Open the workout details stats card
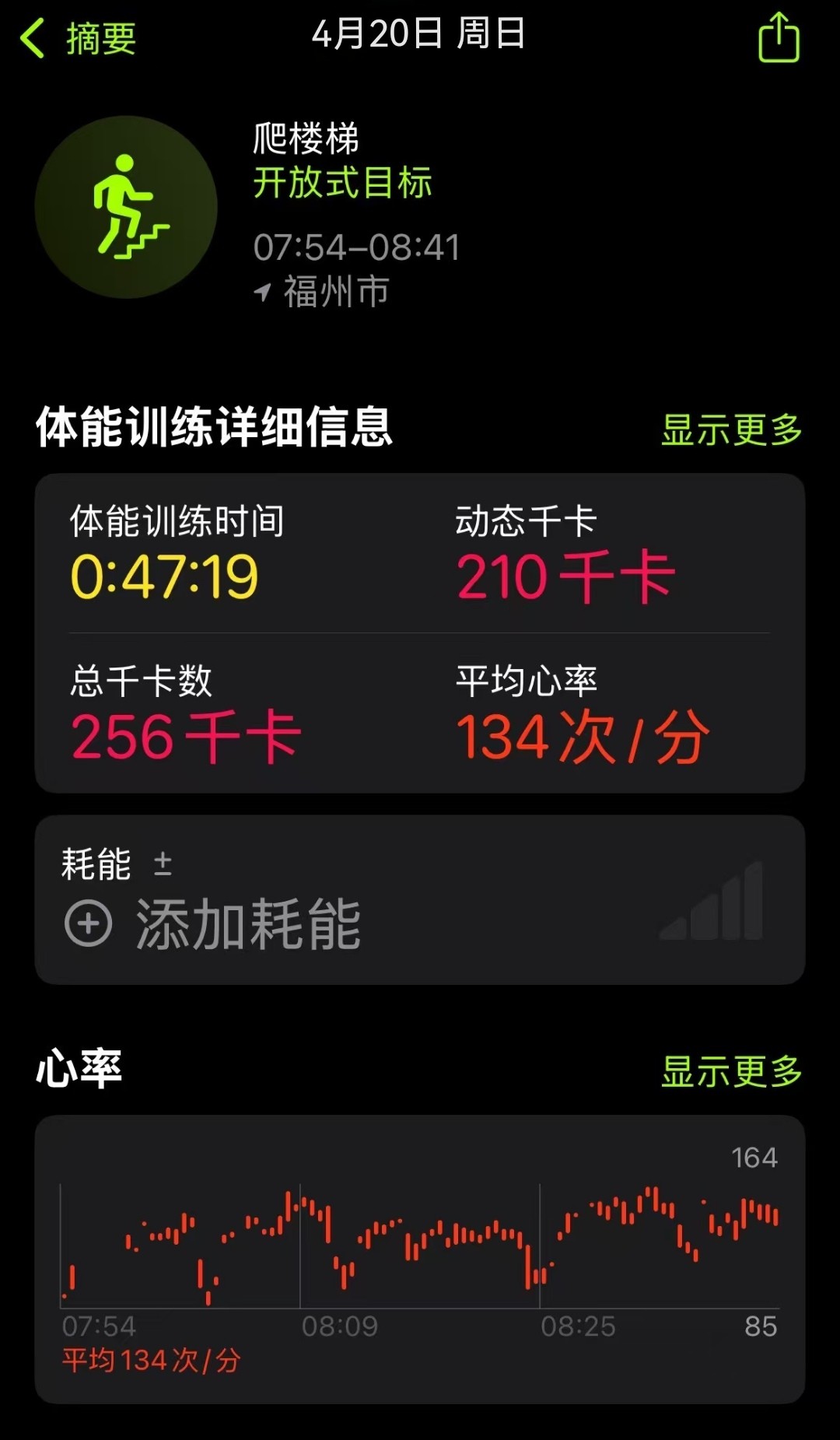840x1440 pixels. click(420, 633)
